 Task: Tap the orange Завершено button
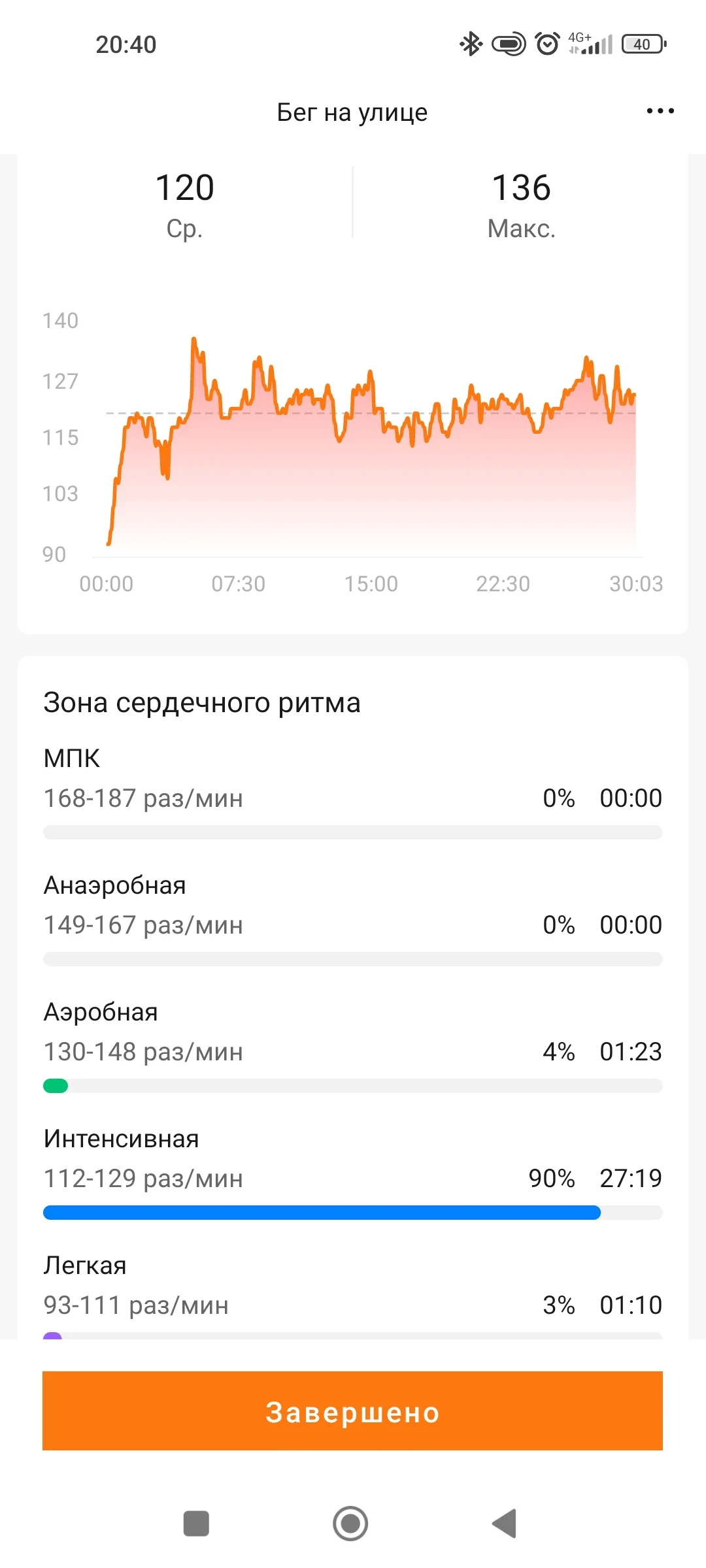coord(352,1411)
